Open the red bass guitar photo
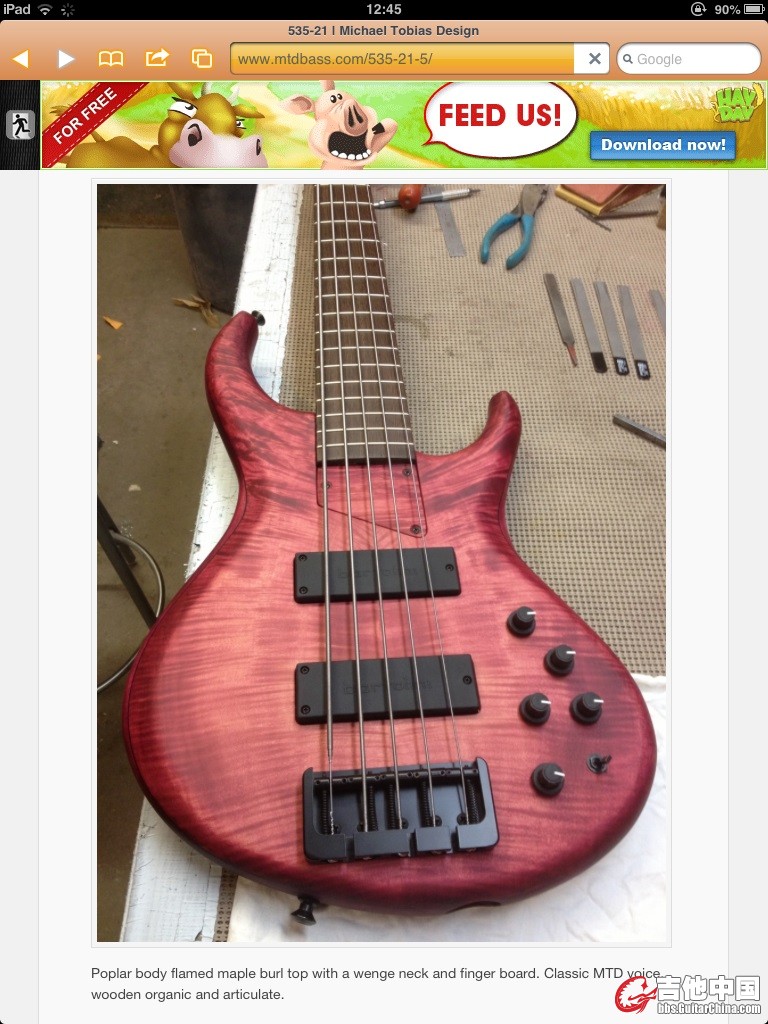The image size is (768, 1024). [x=381, y=562]
